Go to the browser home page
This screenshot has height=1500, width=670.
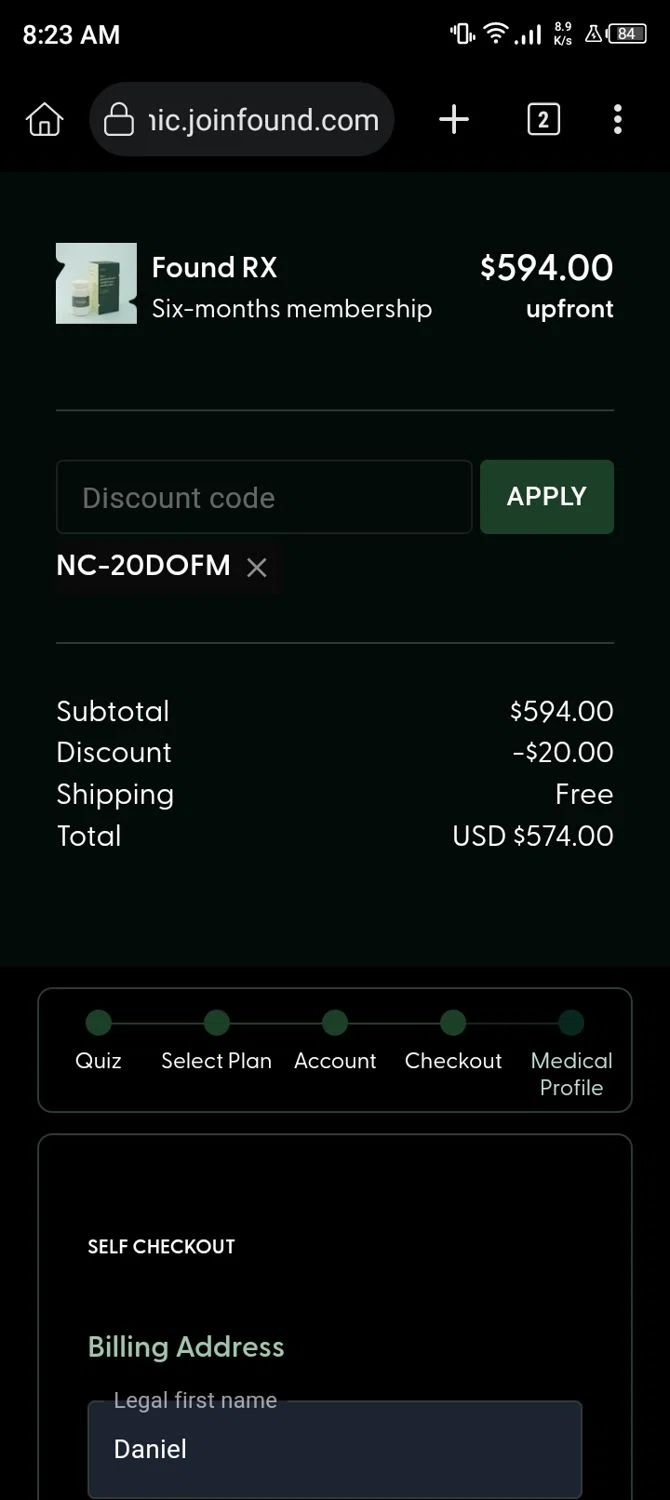pyautogui.click(x=44, y=120)
